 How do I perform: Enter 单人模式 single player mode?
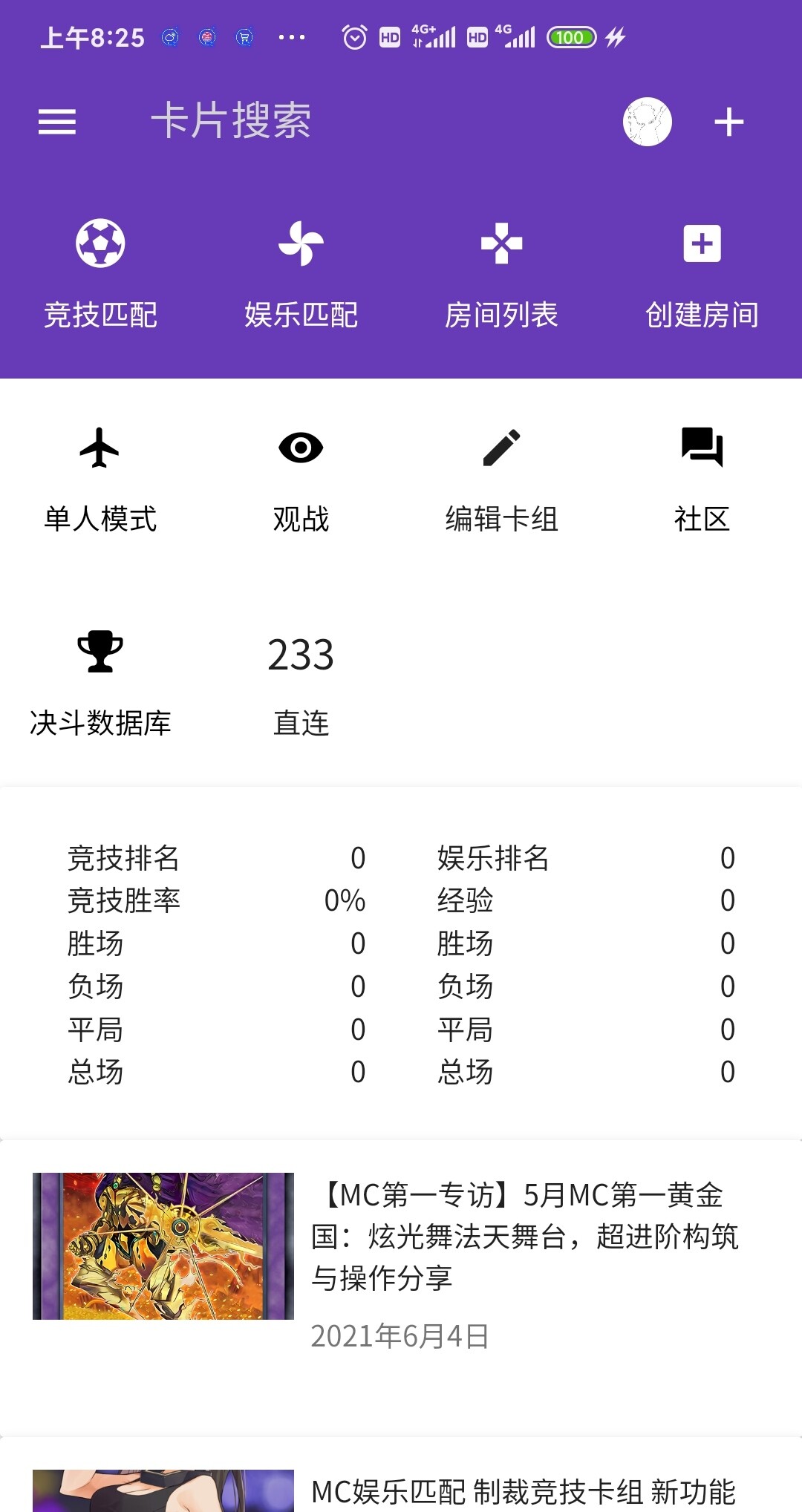coord(100,480)
